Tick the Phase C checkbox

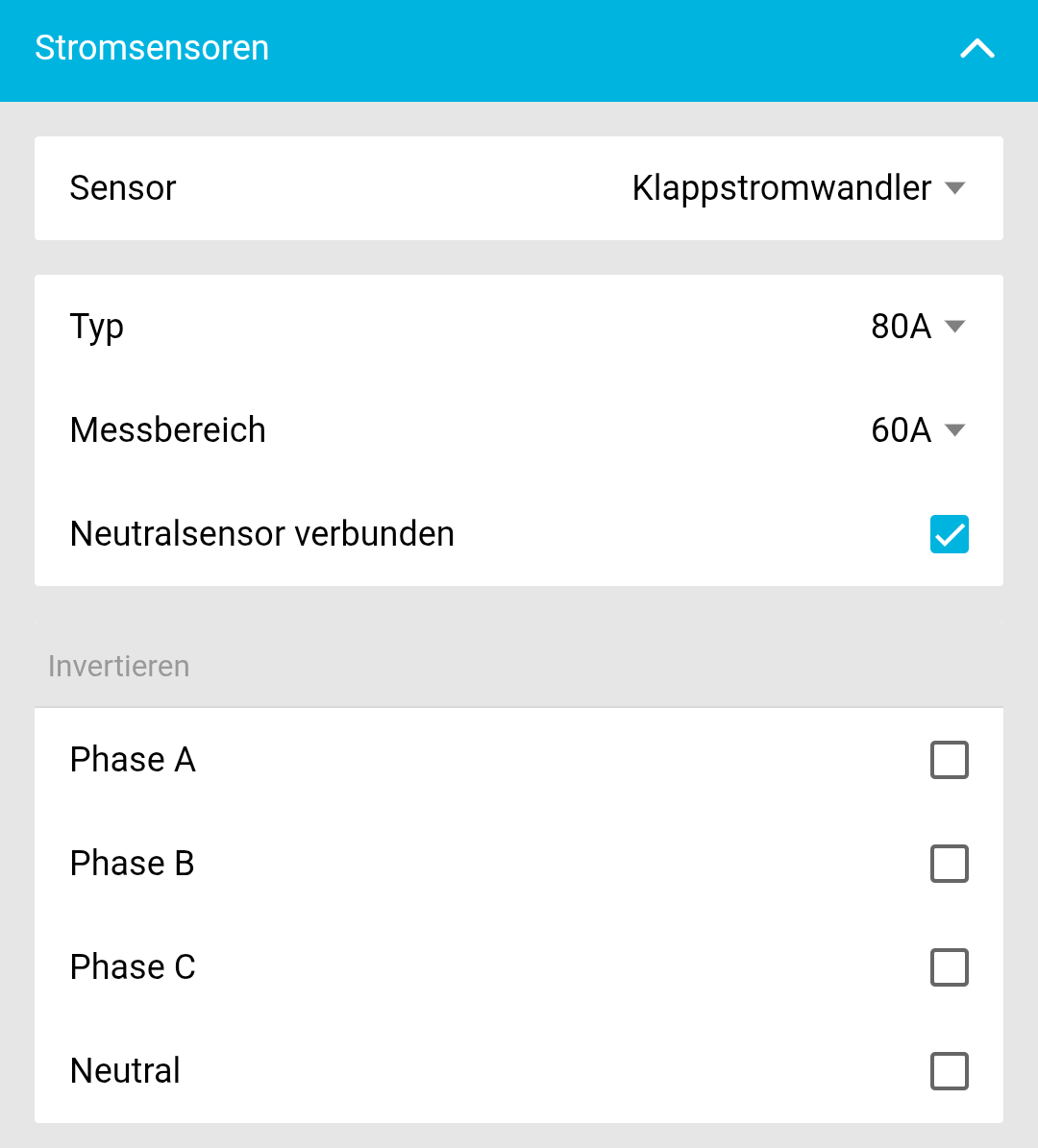click(x=949, y=967)
